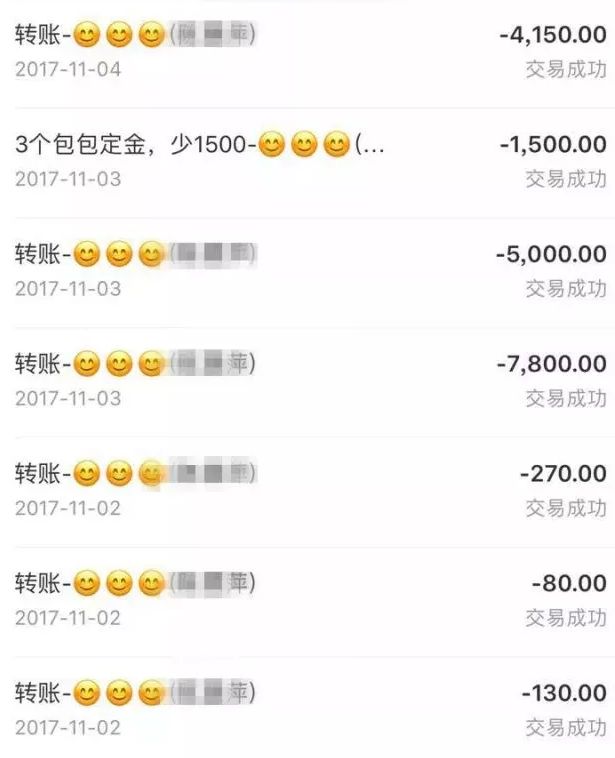615x758 pixels.
Task: Open the 4,150.00 transfer from 2017-11-04
Action: click(x=307, y=53)
